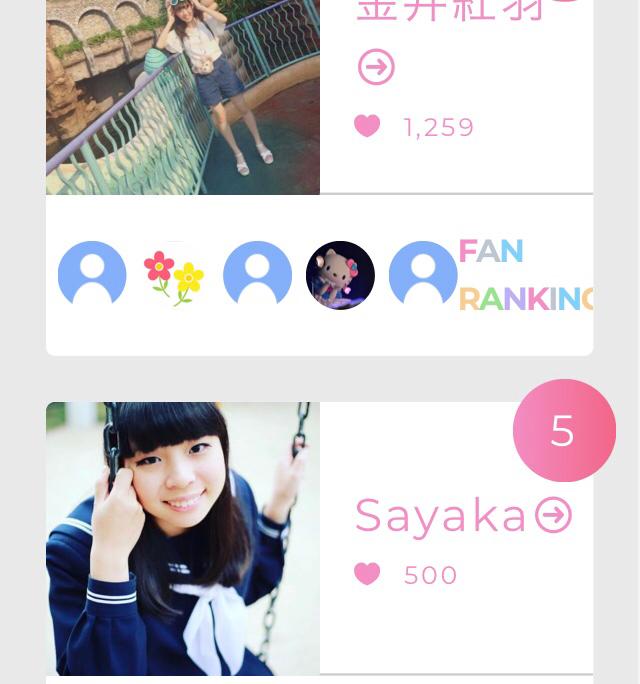Open Sayaka's profile photo
The image size is (640, 684).
183,538
